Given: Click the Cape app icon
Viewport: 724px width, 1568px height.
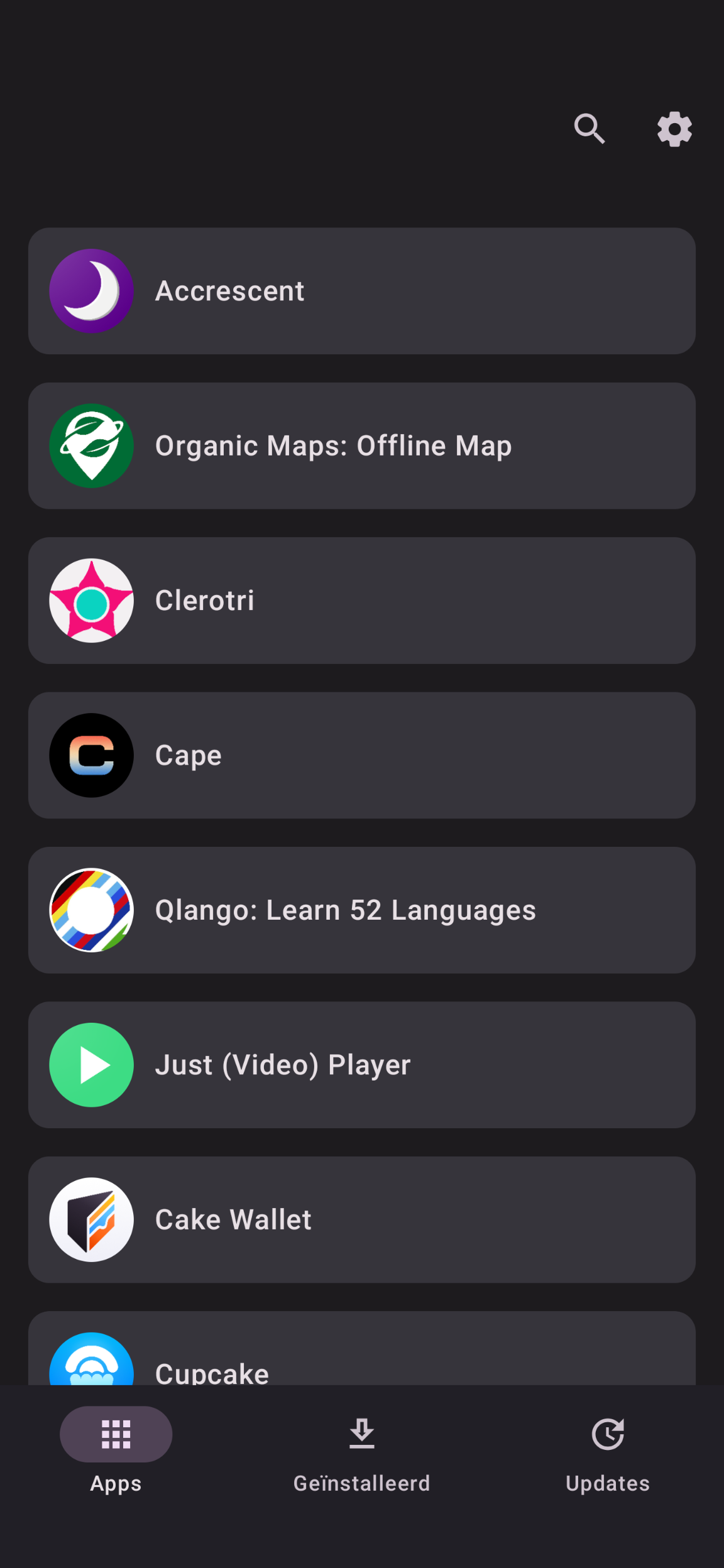Looking at the screenshot, I should (92, 754).
